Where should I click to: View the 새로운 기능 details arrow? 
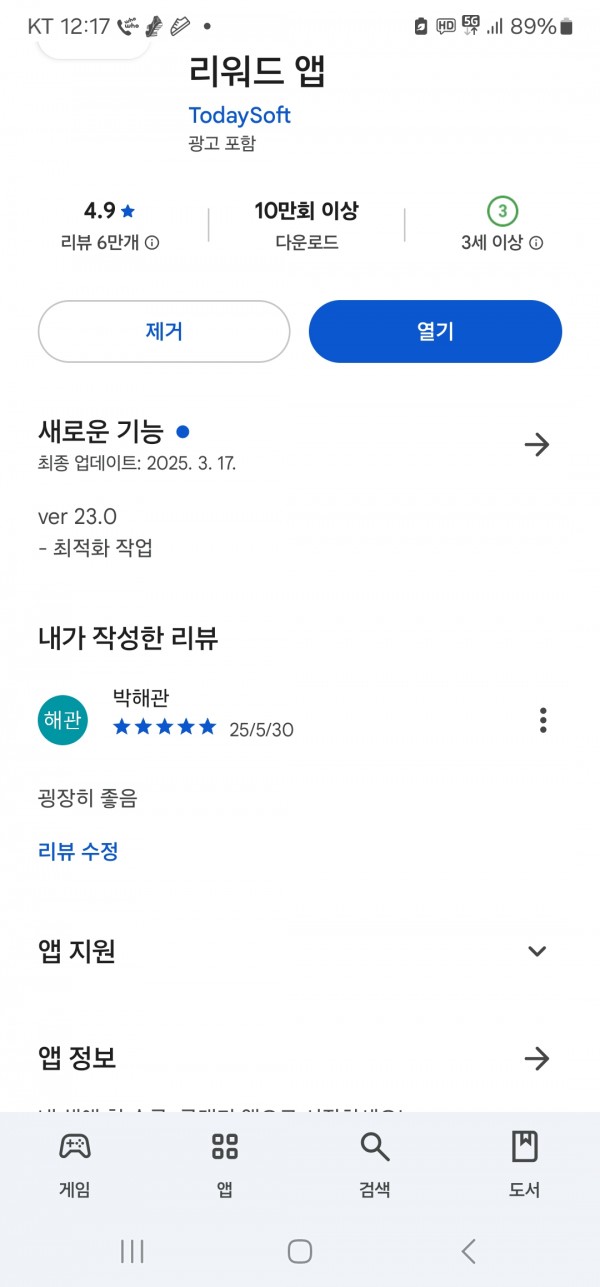(x=537, y=444)
